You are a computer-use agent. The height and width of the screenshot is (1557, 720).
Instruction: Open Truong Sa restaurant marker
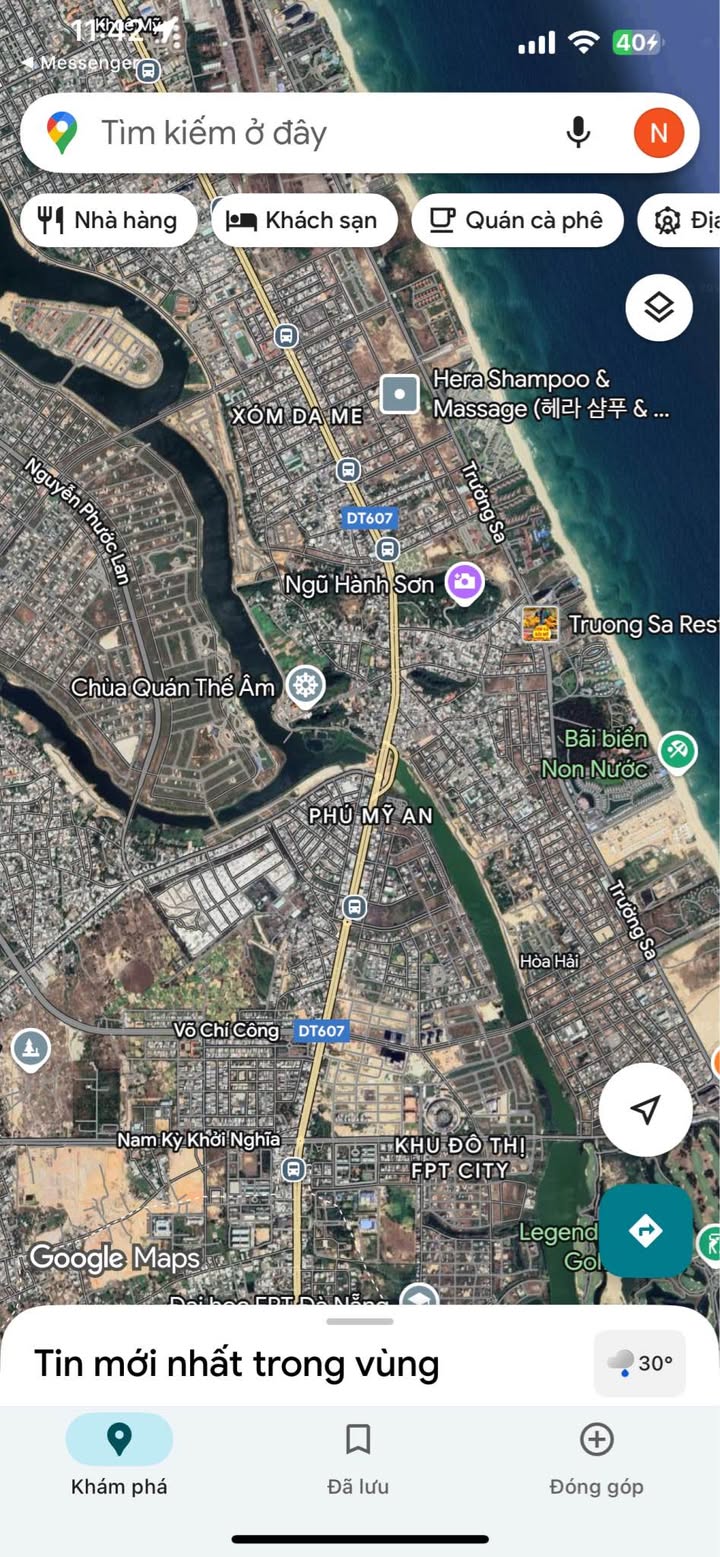[540, 624]
